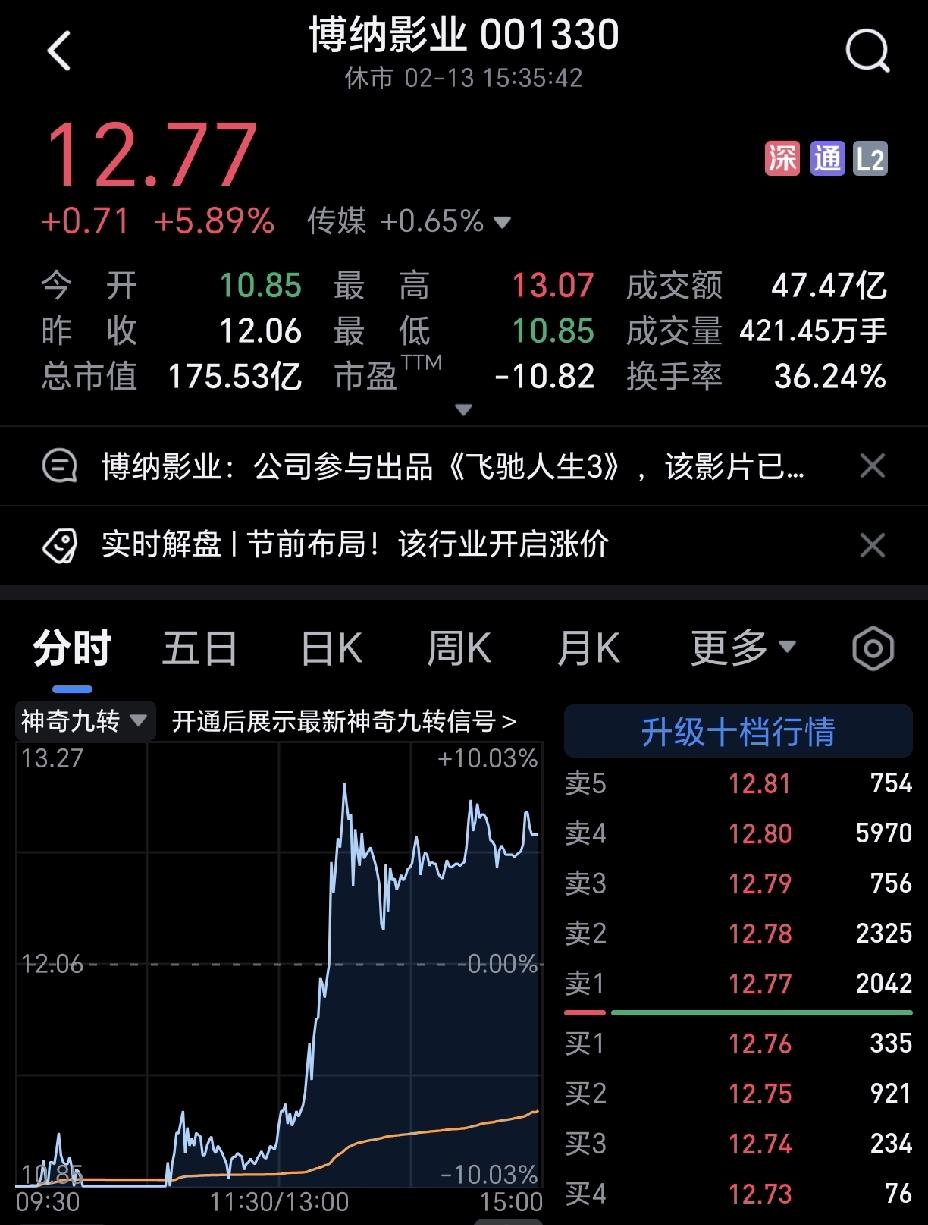Viewport: 928px width, 1225px height.
Task: Tap the news speech-bubble icon beside 博纳影业 headline
Action: (x=59, y=467)
